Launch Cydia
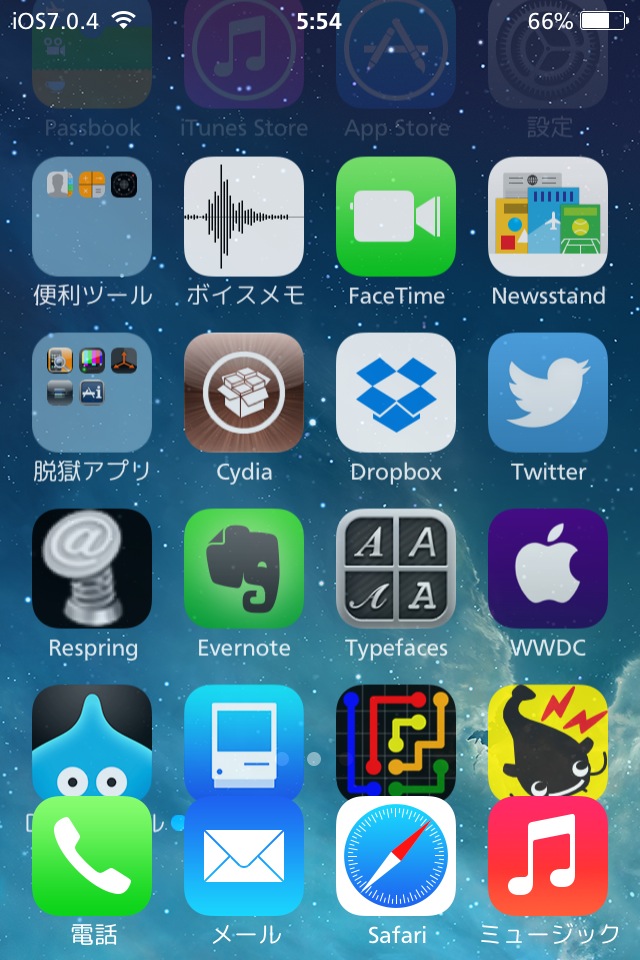The image size is (640, 960). [x=244, y=392]
